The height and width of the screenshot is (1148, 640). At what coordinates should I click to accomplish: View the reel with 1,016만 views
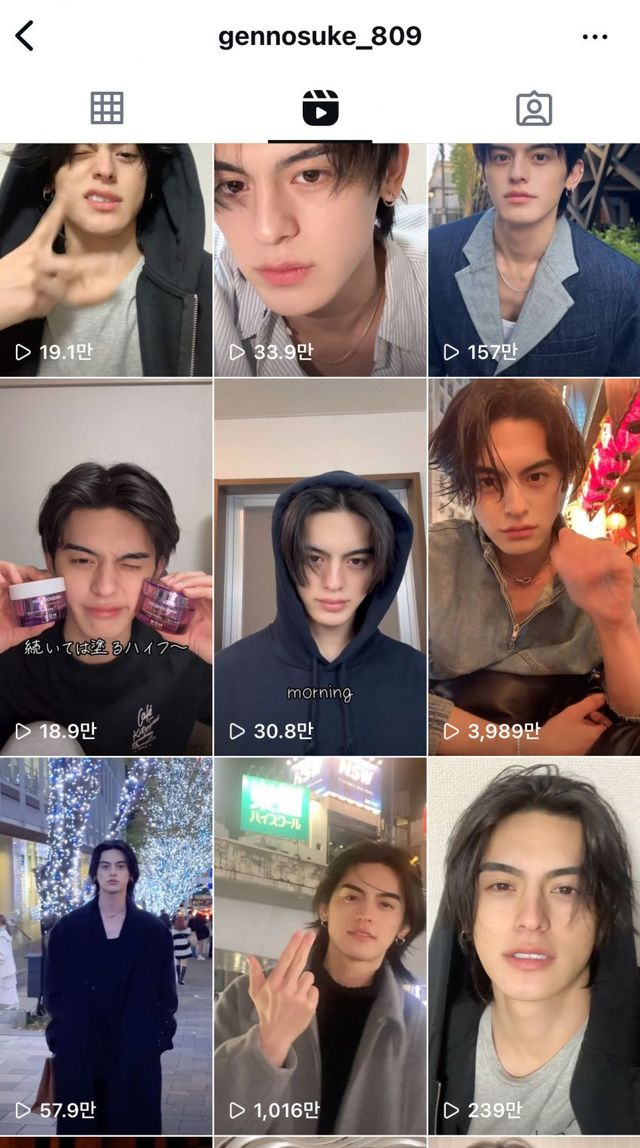(x=320, y=945)
